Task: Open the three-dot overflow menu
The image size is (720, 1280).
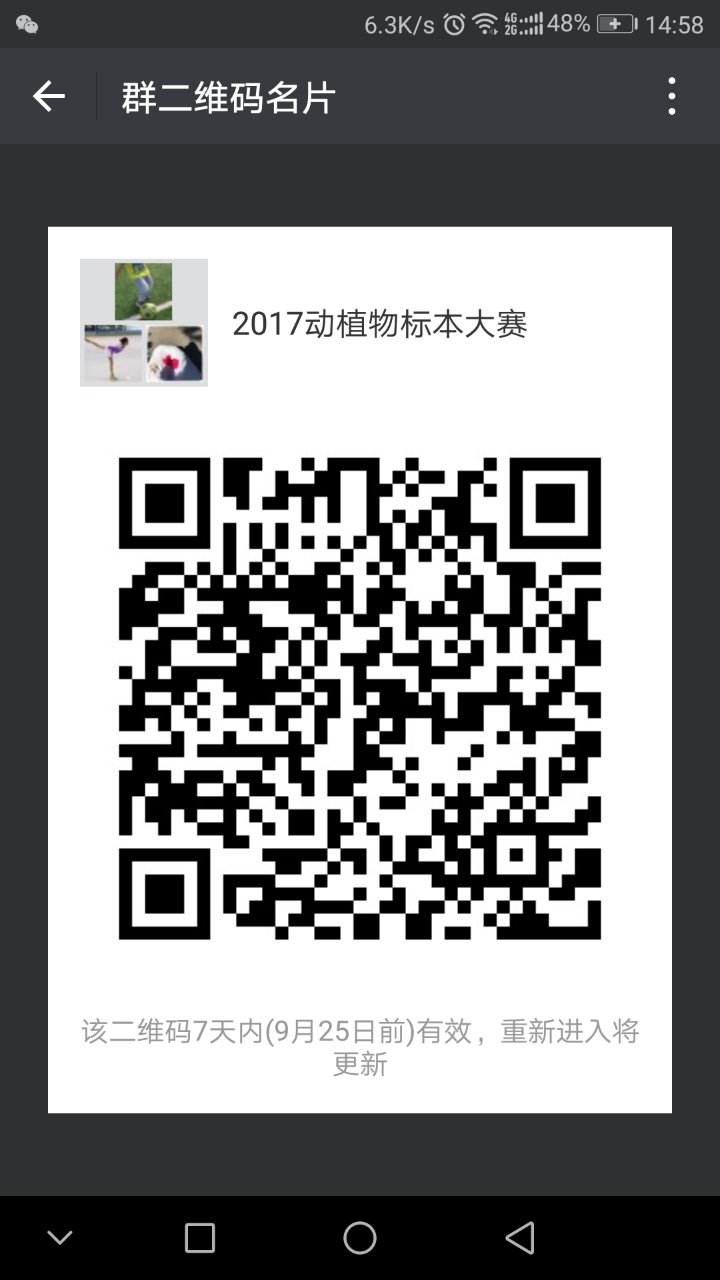Action: 671,97
